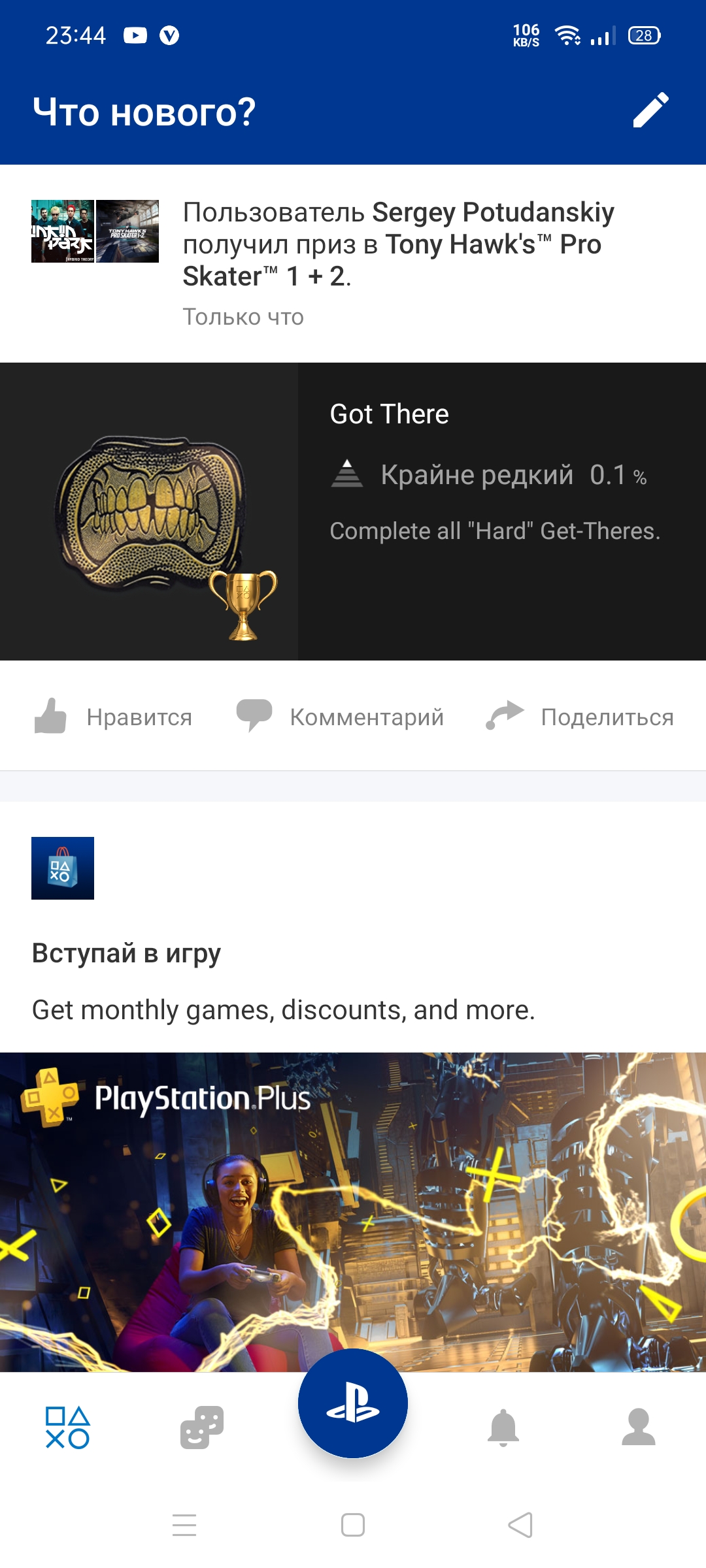Image resolution: width=706 pixels, height=1568 pixels.
Task: Go to the Profile tab
Action: point(639,1428)
